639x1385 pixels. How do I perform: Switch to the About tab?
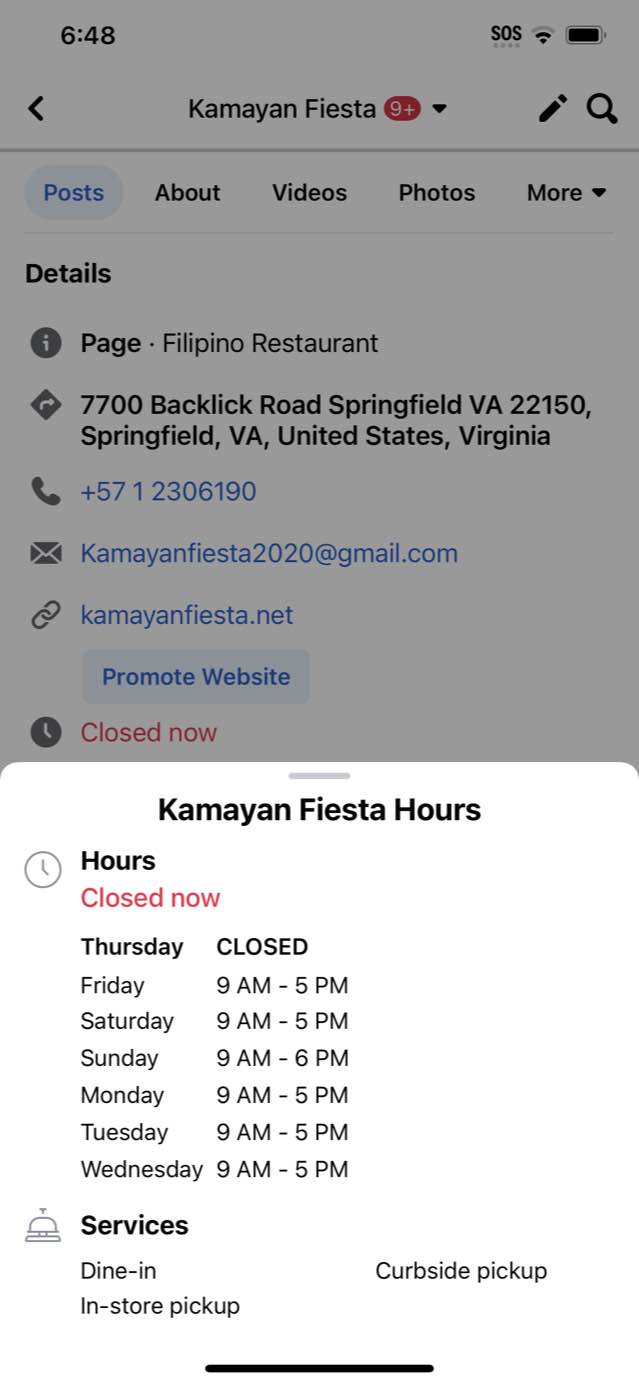[187, 192]
